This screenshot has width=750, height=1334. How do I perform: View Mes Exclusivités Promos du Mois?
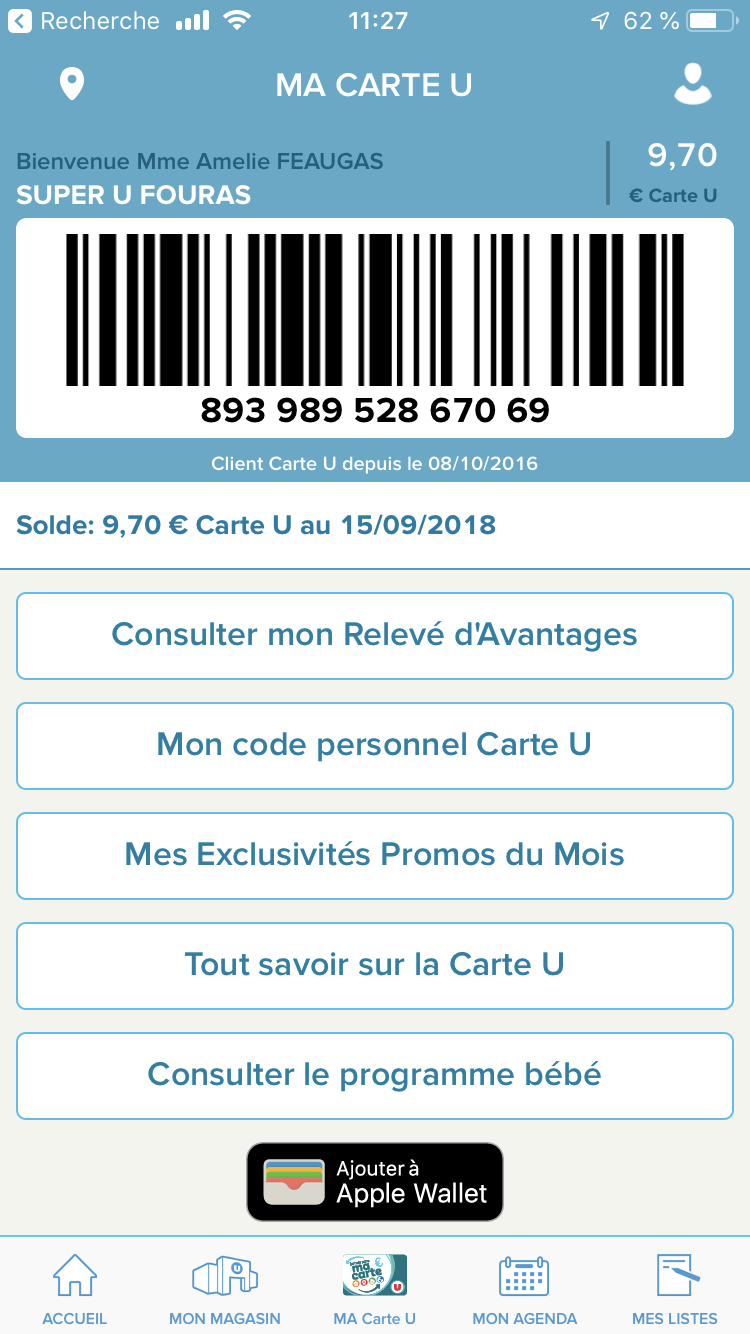375,855
